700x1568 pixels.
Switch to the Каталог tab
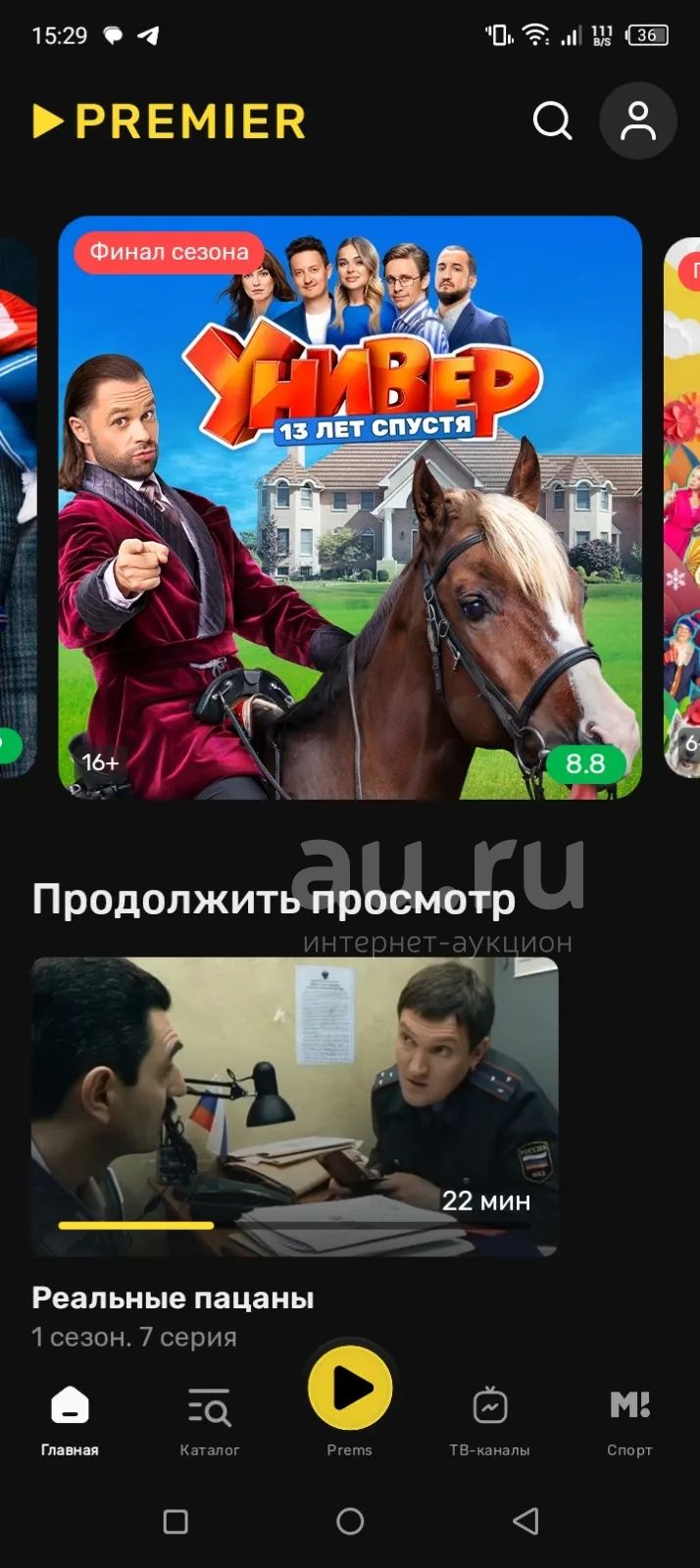[x=210, y=1421]
